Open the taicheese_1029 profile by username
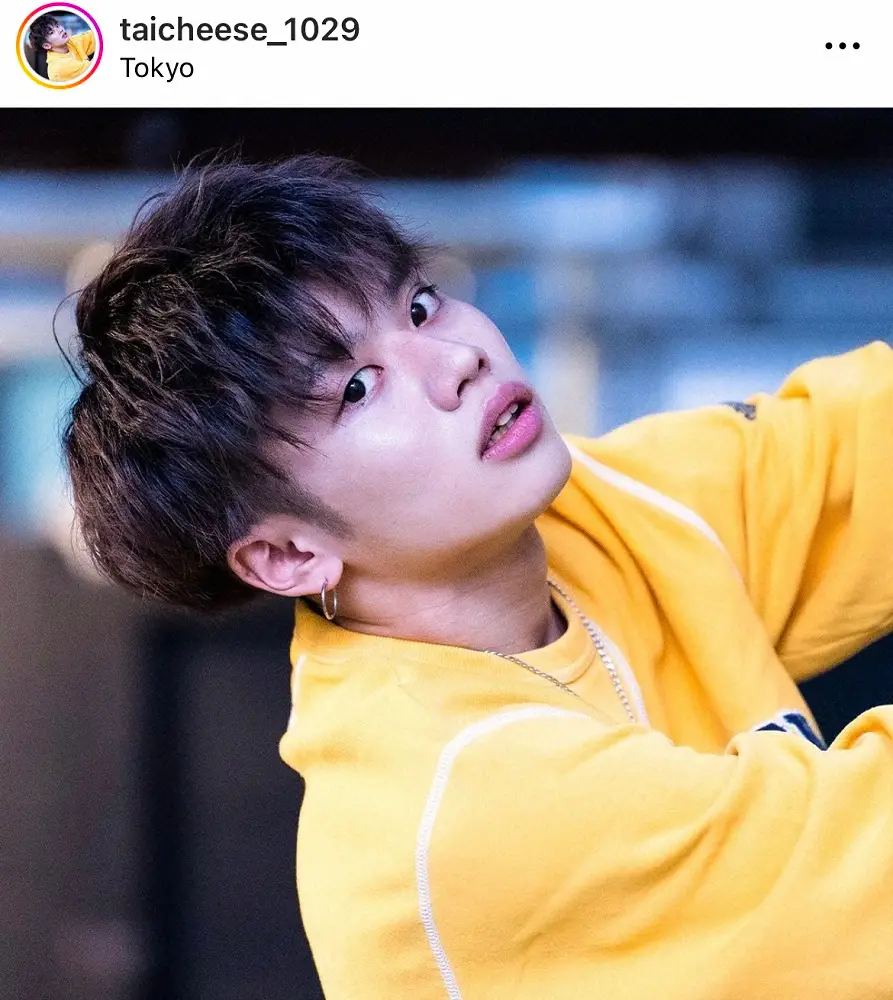This screenshot has height=1000, width=893. tap(239, 30)
